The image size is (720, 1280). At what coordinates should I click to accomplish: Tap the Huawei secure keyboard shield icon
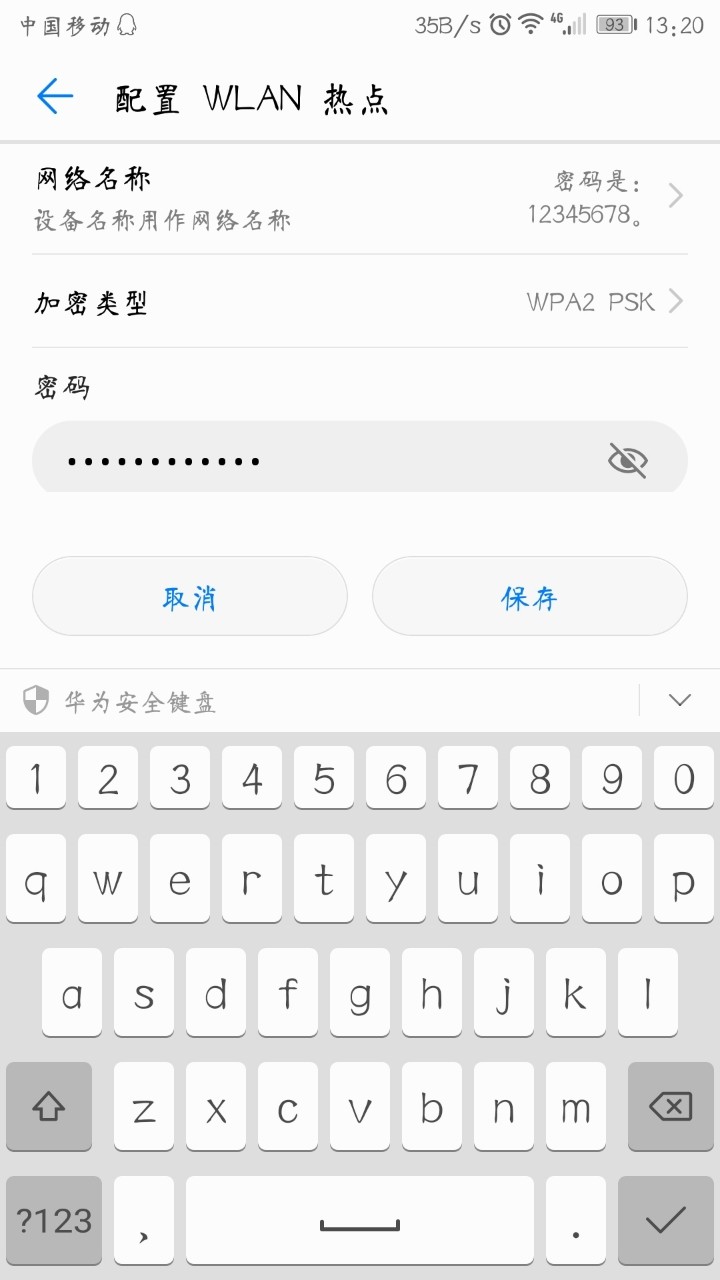[x=37, y=700]
